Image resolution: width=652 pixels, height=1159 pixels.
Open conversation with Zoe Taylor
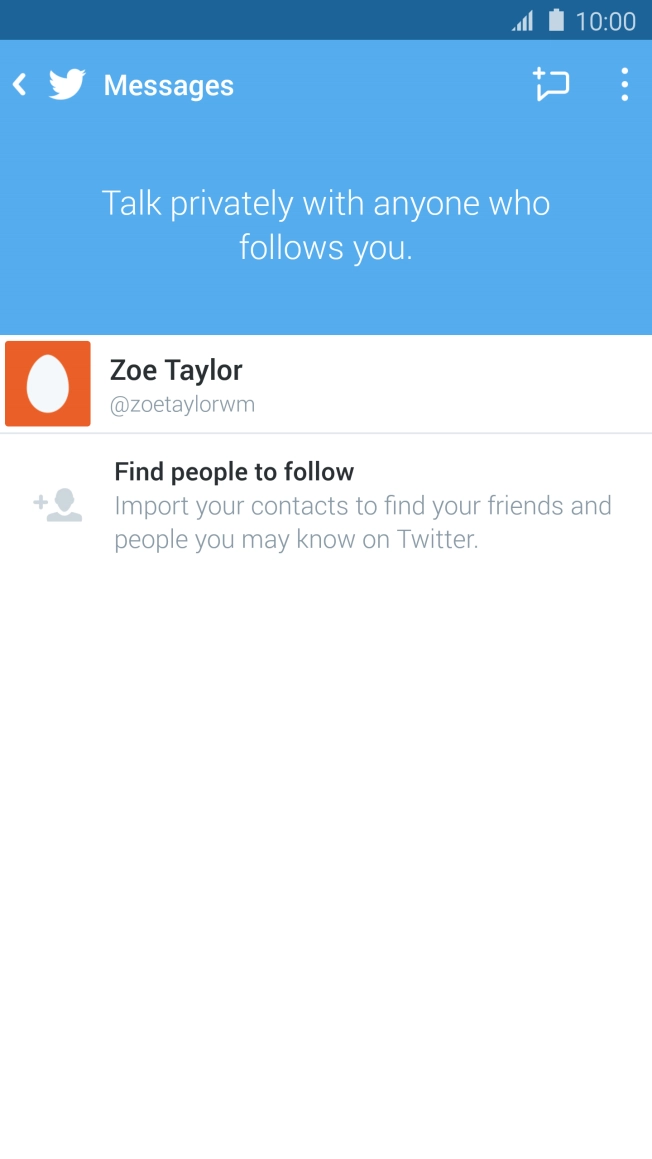(x=326, y=384)
